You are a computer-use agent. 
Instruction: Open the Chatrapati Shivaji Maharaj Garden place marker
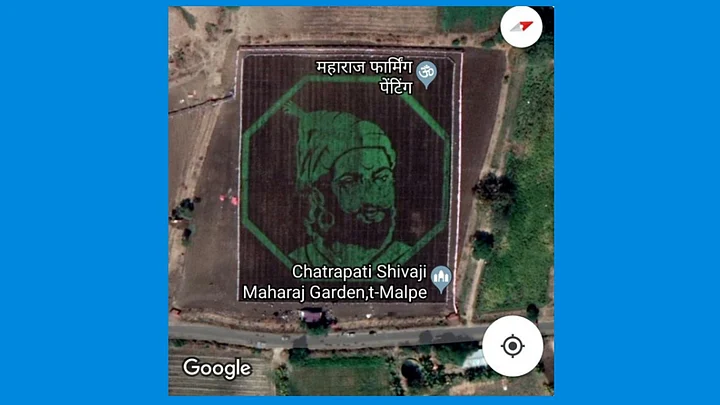[441, 278]
